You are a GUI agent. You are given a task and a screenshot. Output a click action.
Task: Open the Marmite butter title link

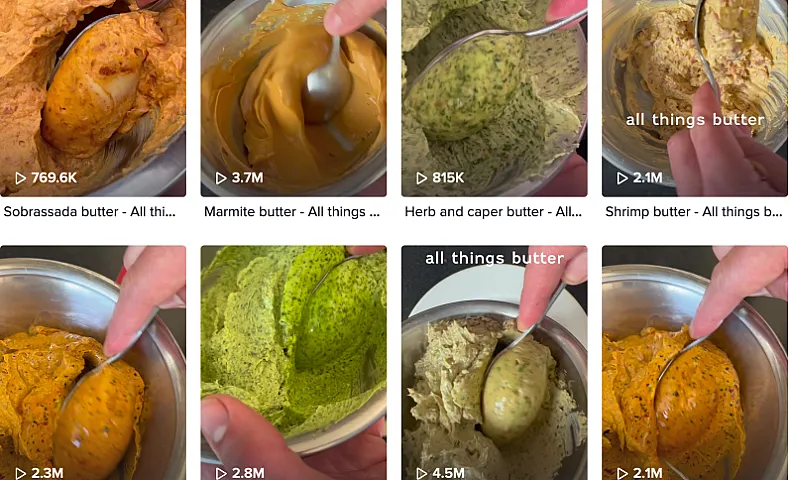[x=291, y=212]
